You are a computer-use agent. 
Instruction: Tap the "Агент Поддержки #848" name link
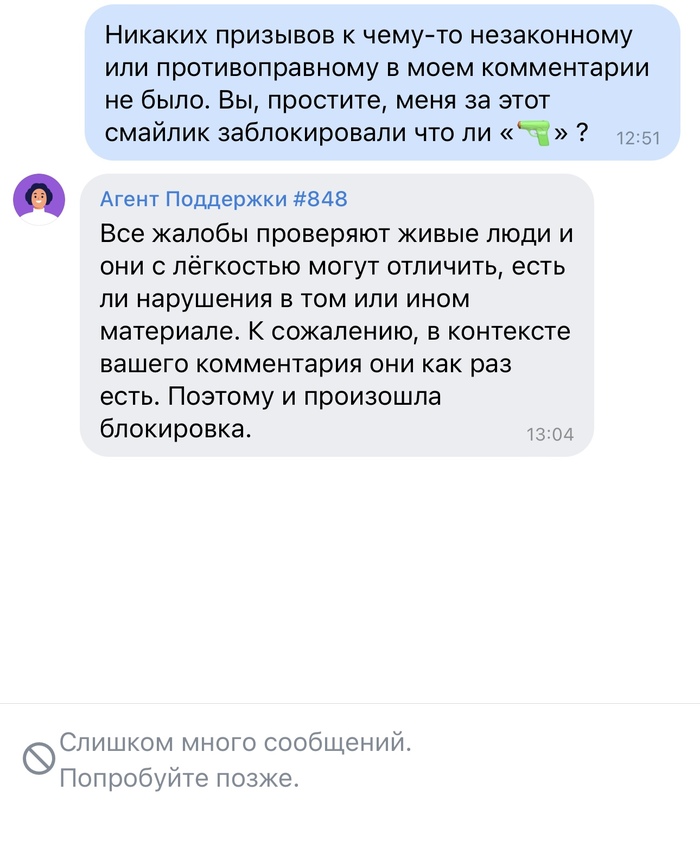[223, 199]
